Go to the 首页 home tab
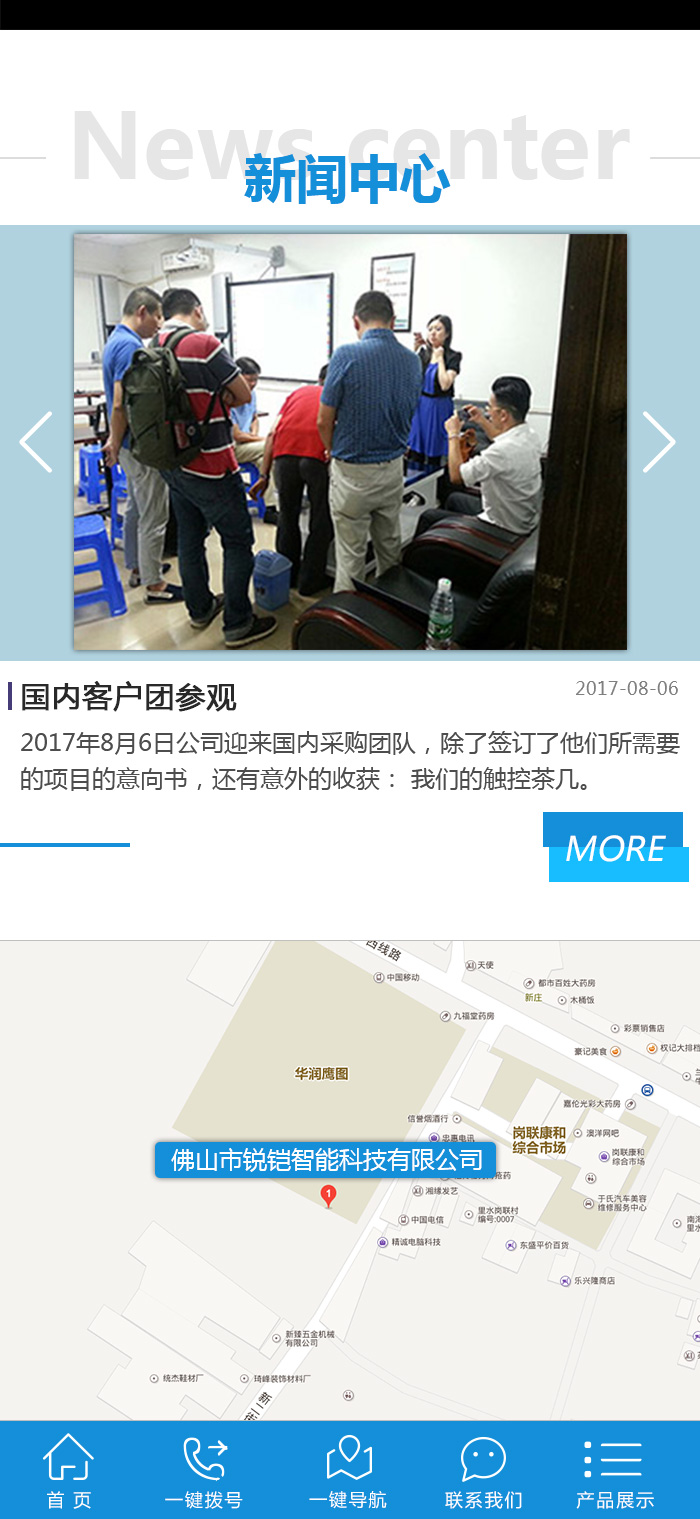Screen dimensions: 700x1519 69,1471
